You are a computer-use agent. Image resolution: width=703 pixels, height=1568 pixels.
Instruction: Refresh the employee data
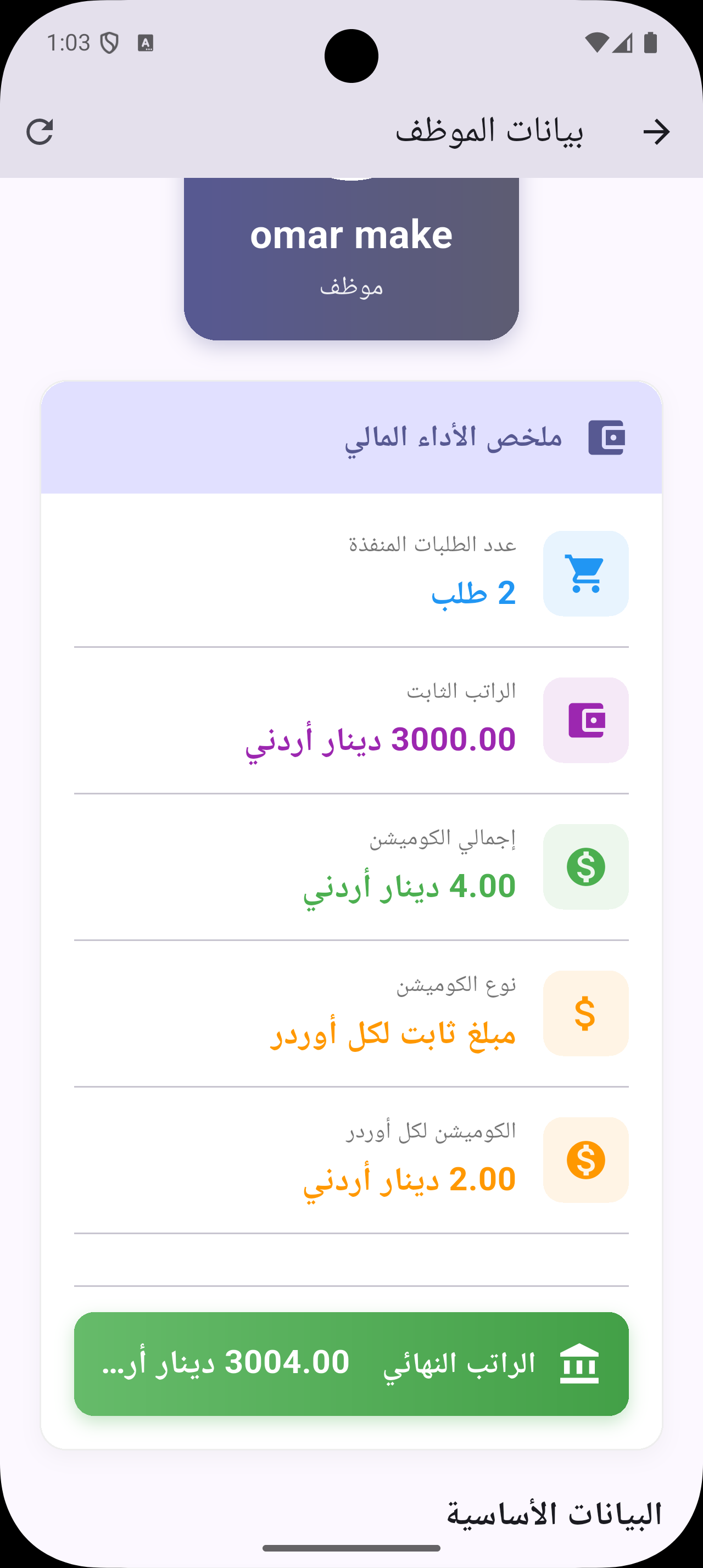[40, 132]
